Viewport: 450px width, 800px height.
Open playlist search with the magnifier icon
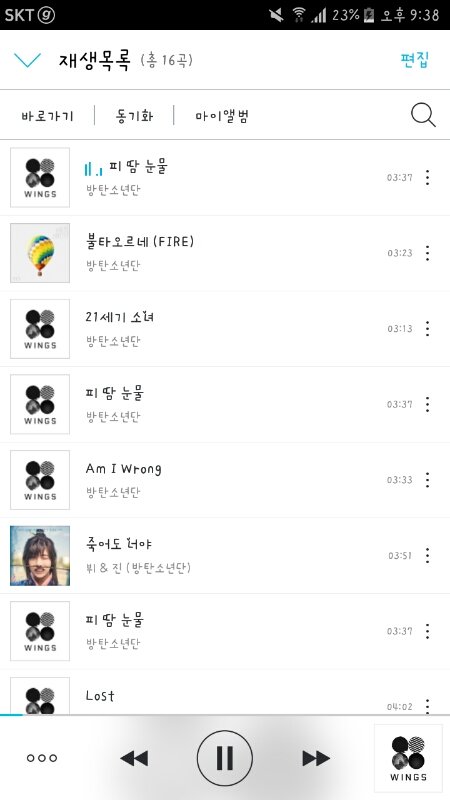click(423, 115)
